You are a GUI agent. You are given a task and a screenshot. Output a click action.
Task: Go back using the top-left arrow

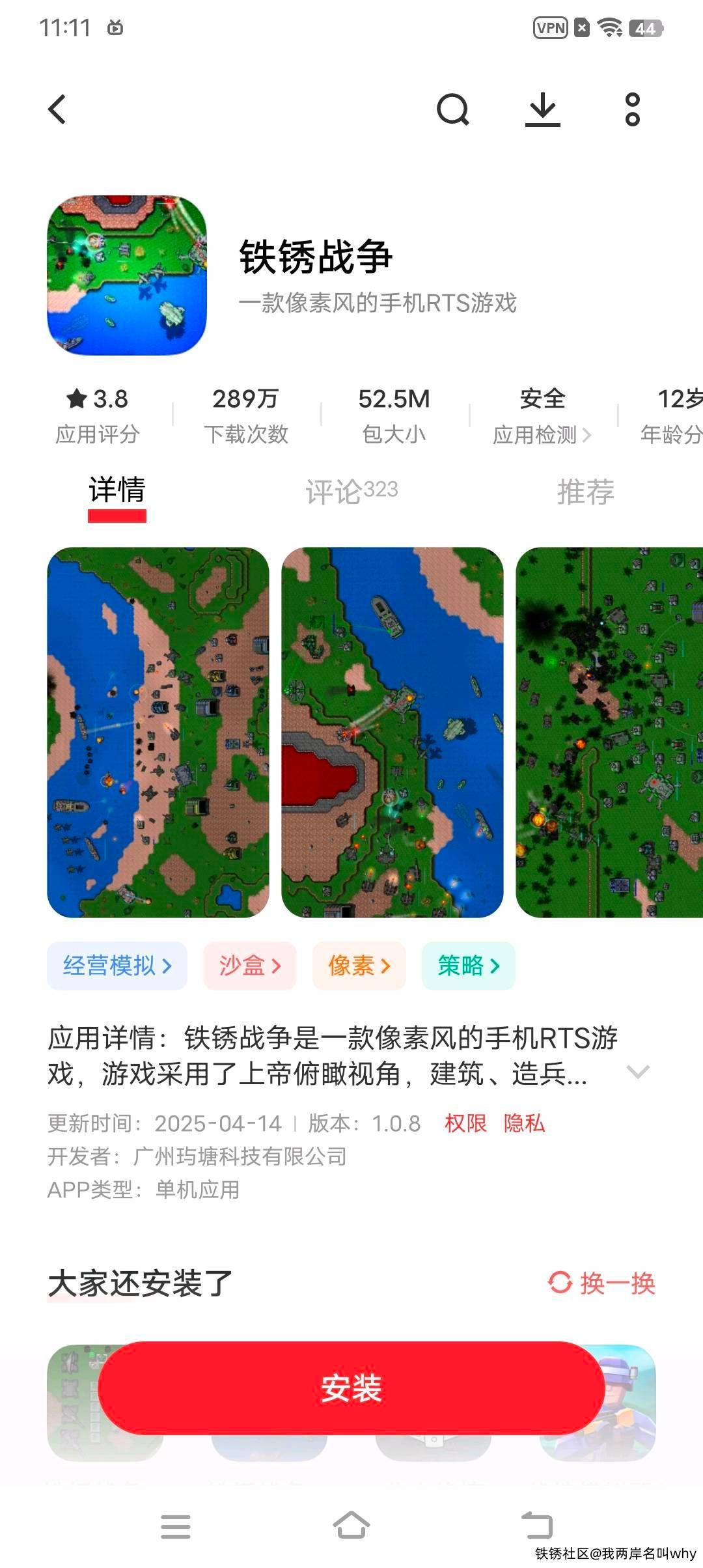57,109
